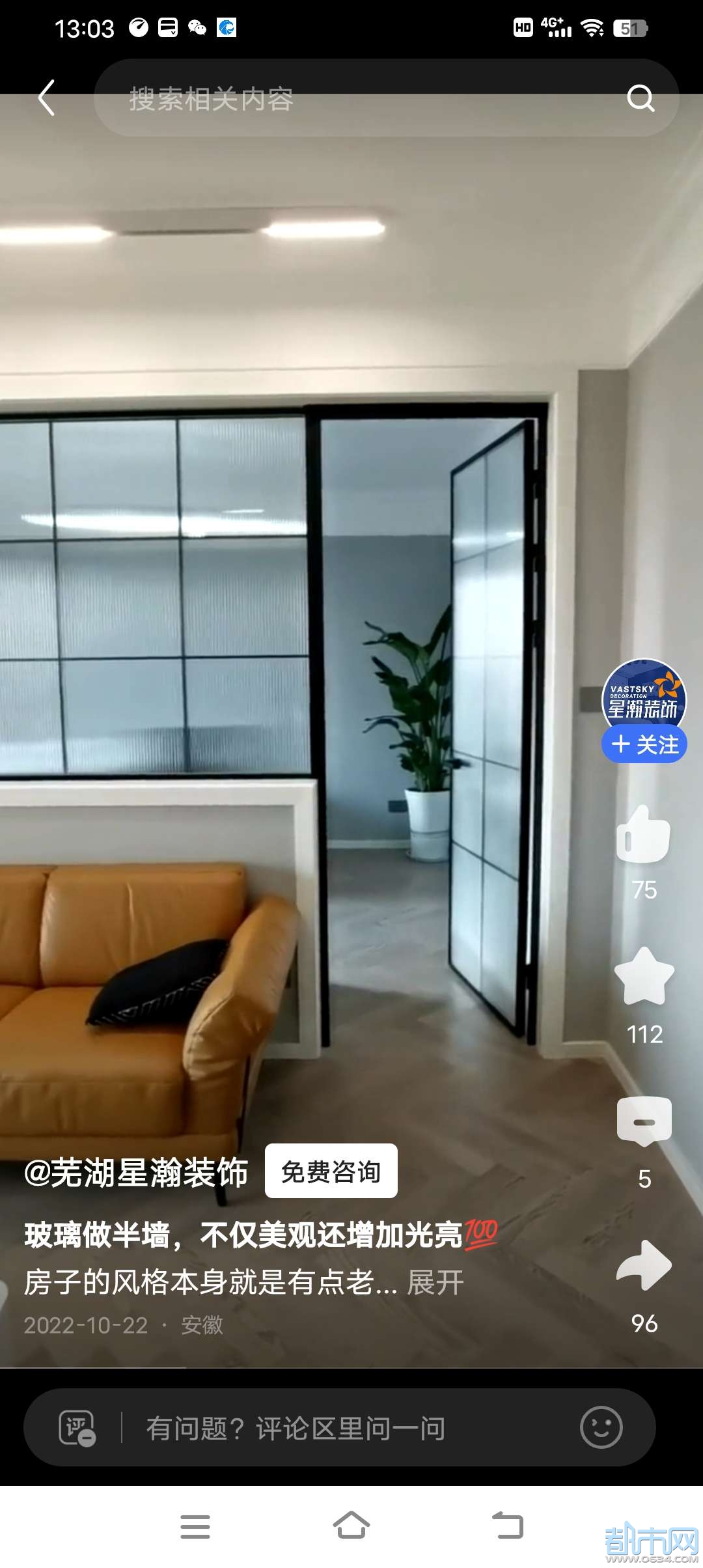Viewport: 703px width, 1568px height.
Task: Like this video
Action: (x=643, y=835)
